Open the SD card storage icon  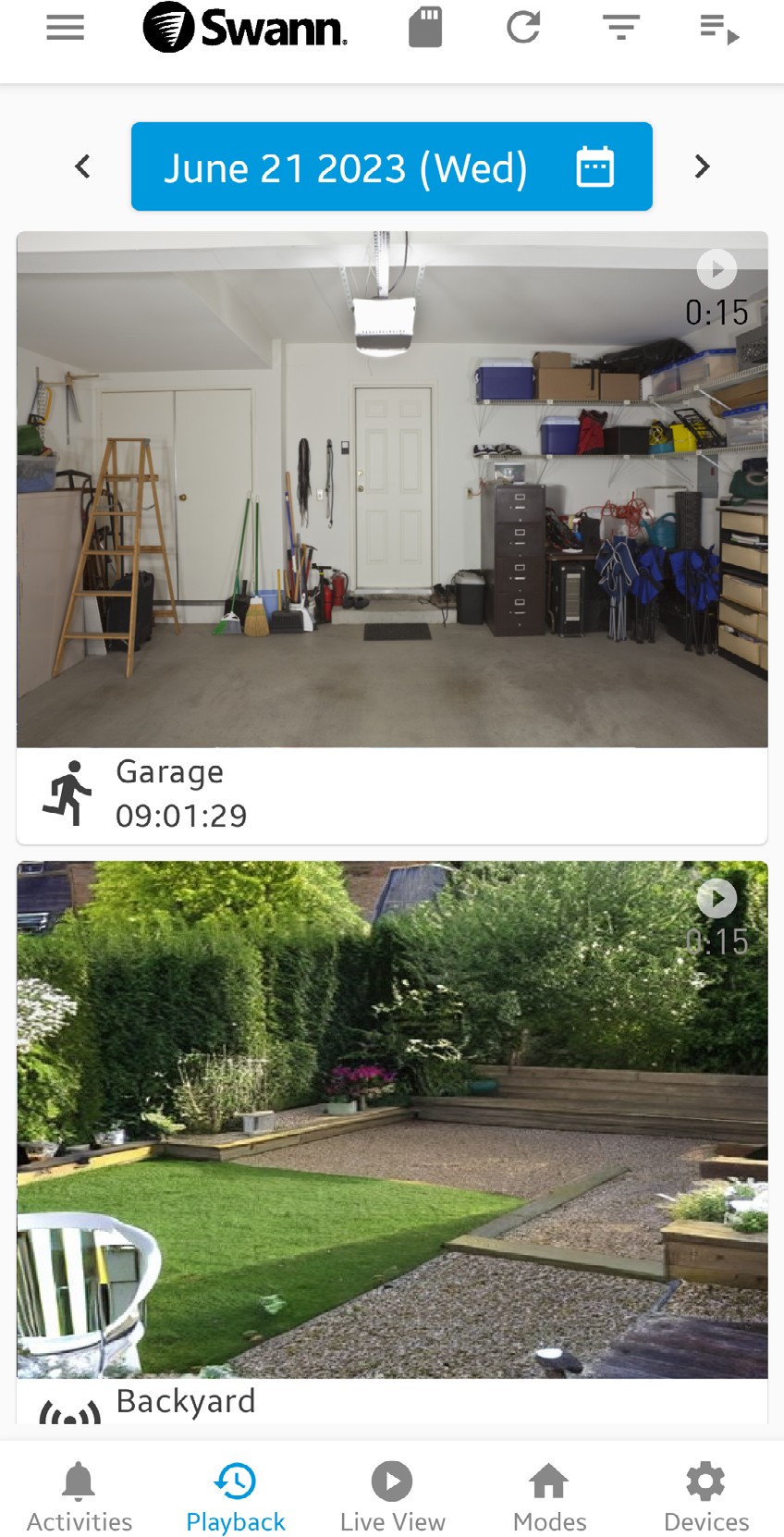click(x=425, y=28)
